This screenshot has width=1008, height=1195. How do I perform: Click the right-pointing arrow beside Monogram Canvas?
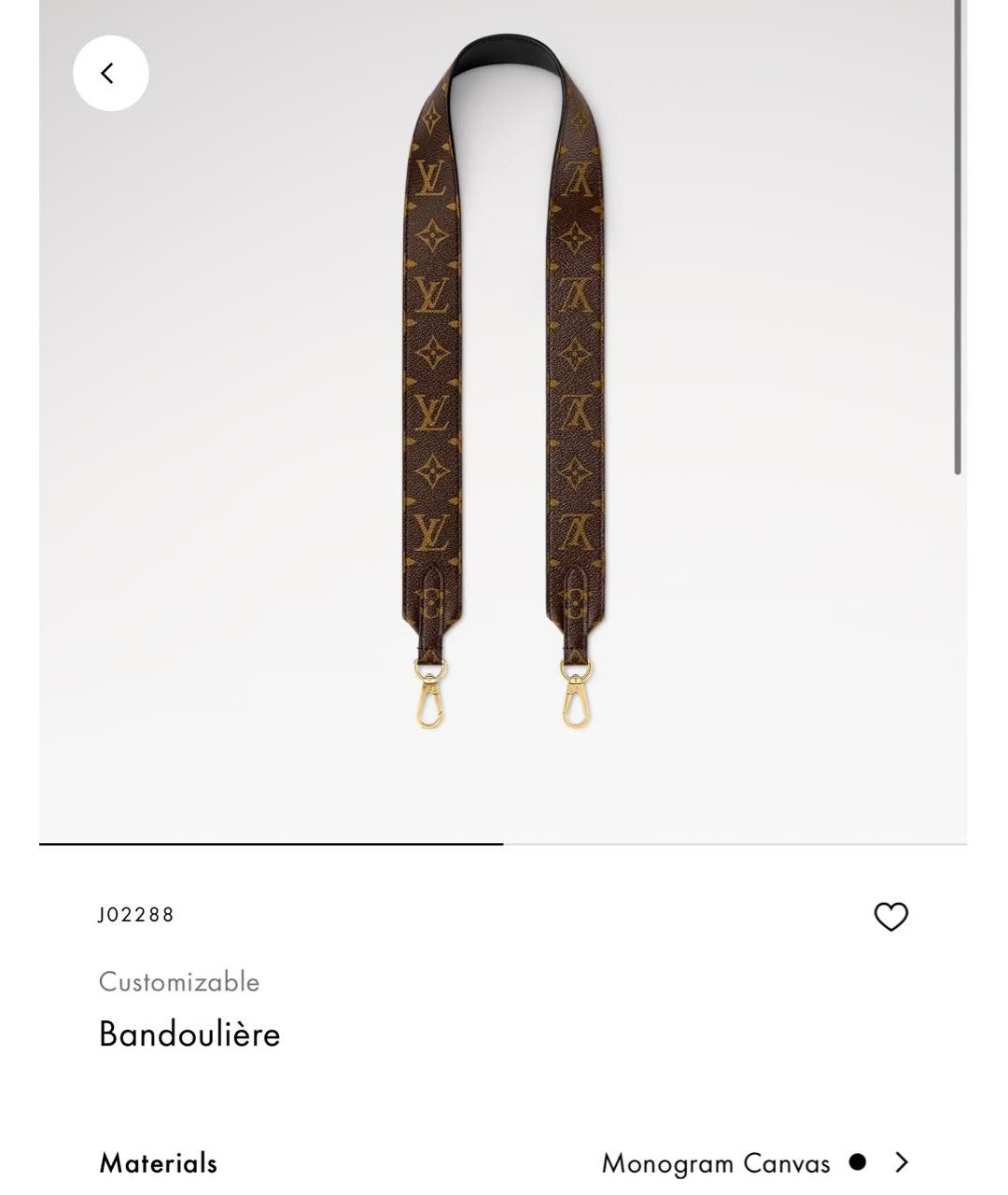pos(902,1163)
